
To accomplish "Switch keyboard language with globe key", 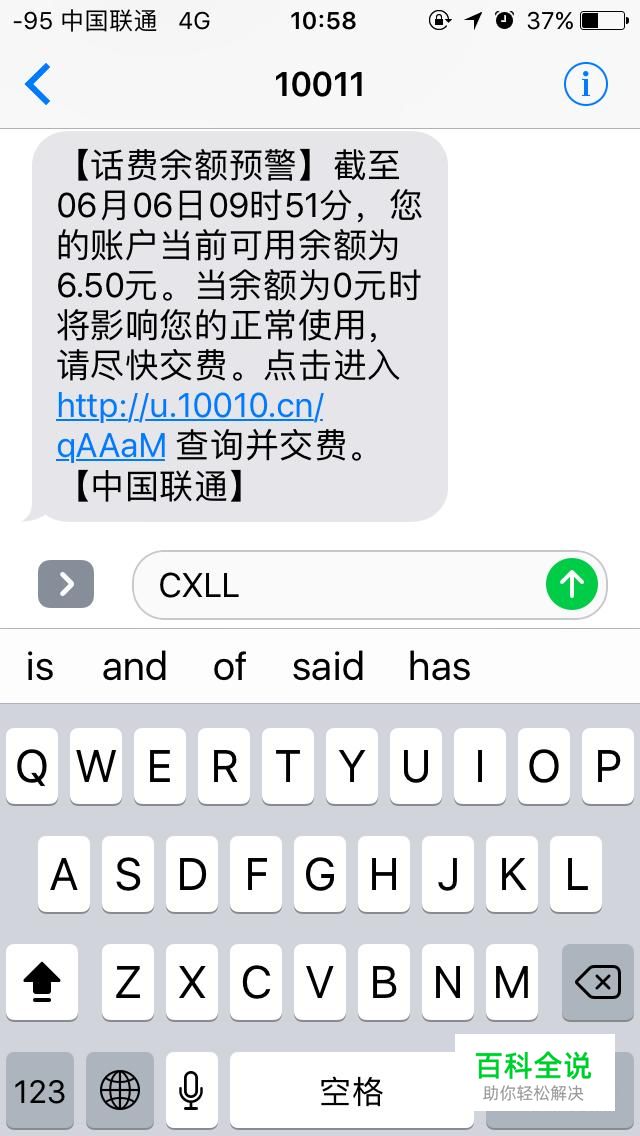I will click(120, 1090).
